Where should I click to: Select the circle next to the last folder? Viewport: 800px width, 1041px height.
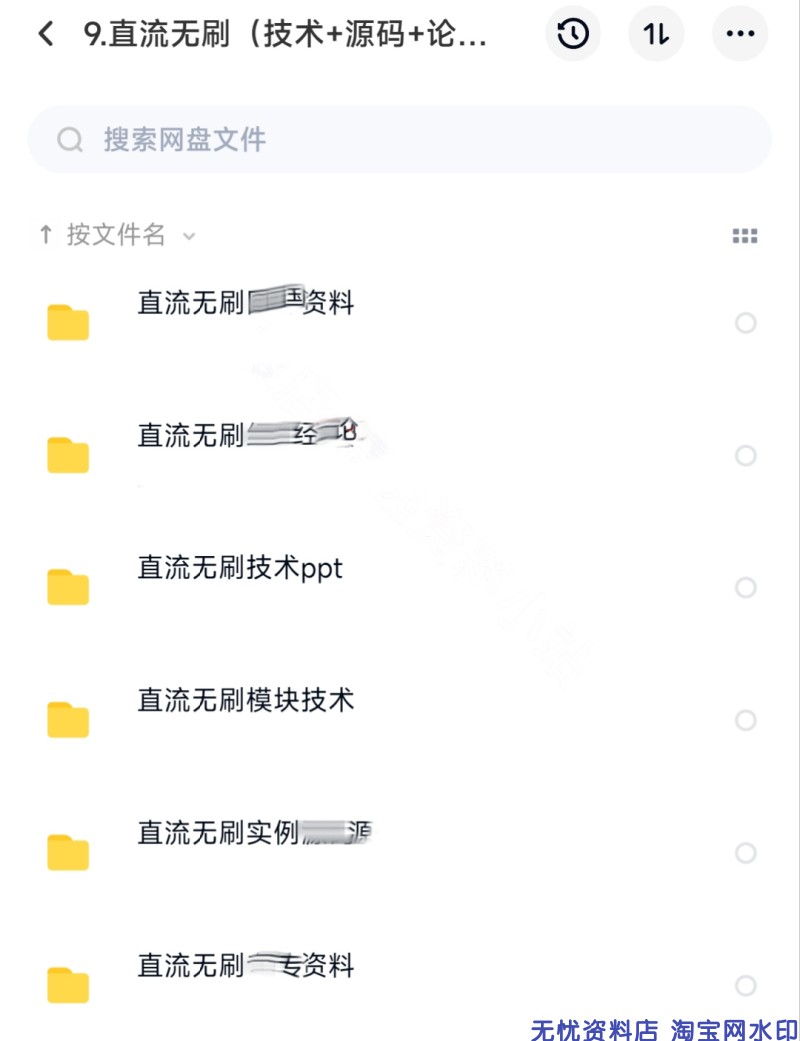coord(746,986)
